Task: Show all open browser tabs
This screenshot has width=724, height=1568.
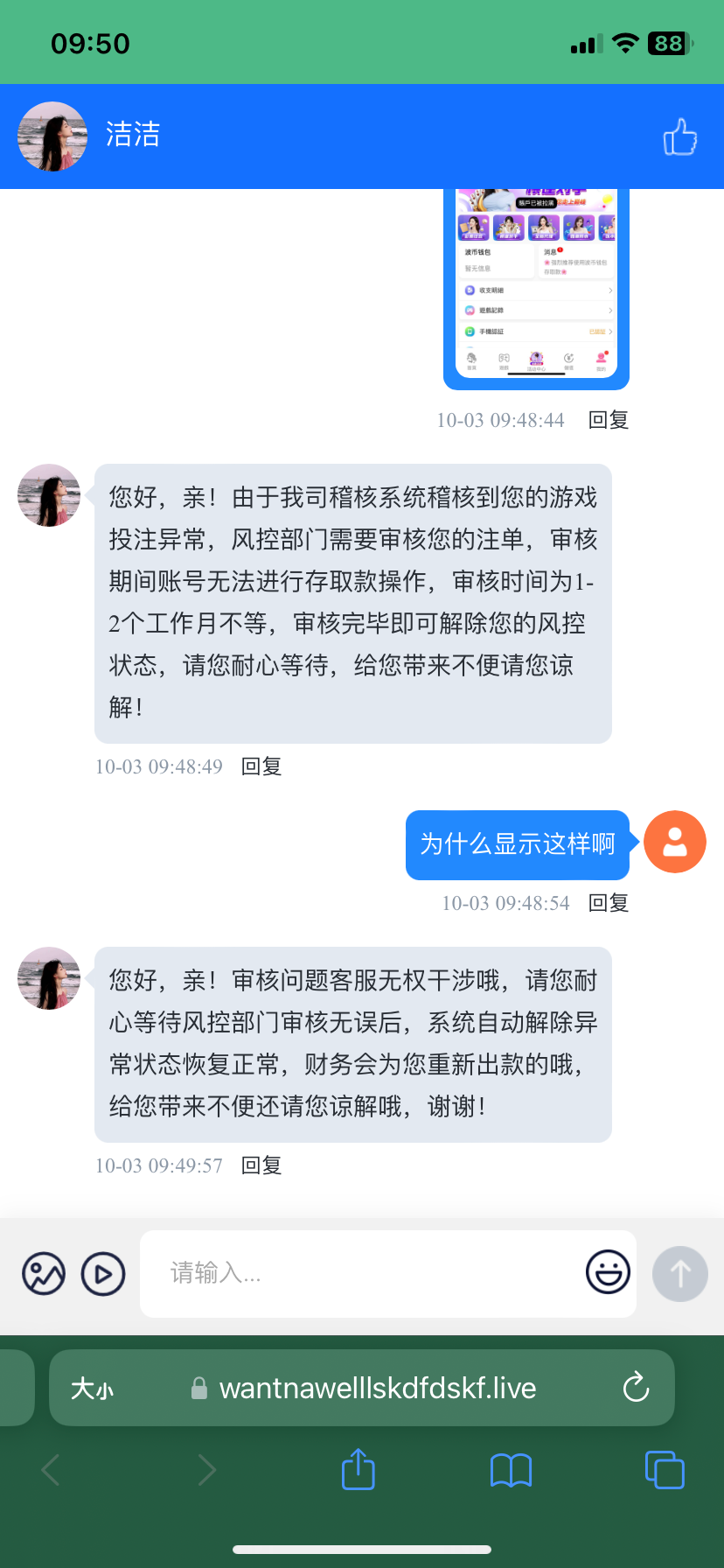Action: [664, 1470]
